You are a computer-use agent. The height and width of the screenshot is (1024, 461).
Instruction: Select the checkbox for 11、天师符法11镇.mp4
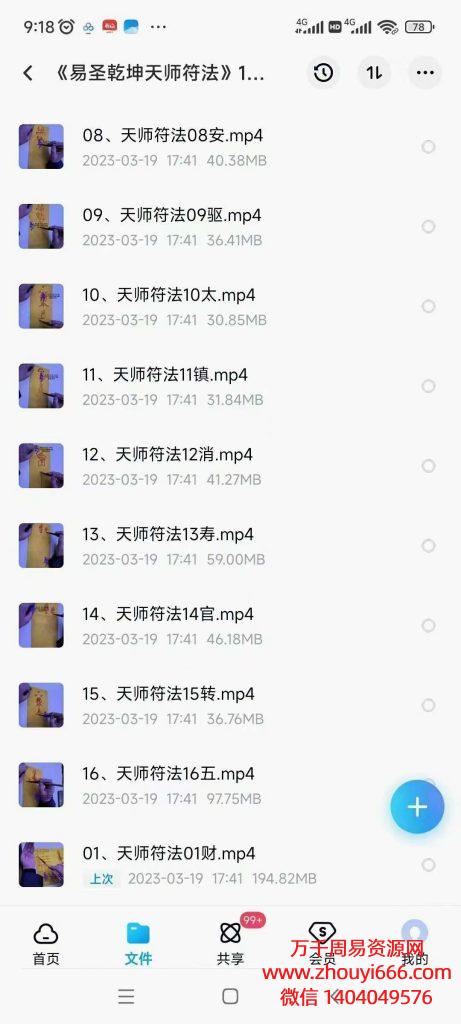(x=428, y=386)
